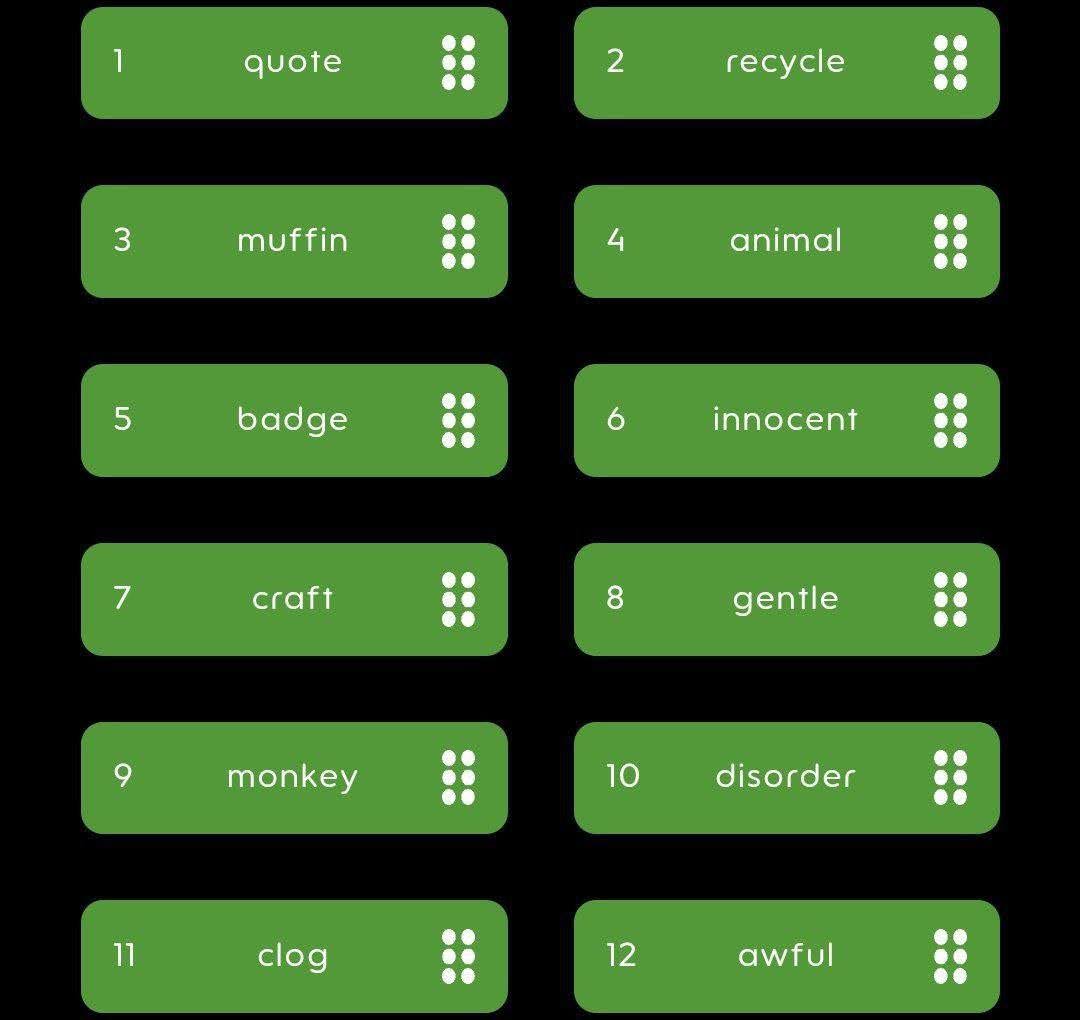The image size is (1080, 1020).
Task: Pick the 'innocent' word card
Action: (x=786, y=420)
